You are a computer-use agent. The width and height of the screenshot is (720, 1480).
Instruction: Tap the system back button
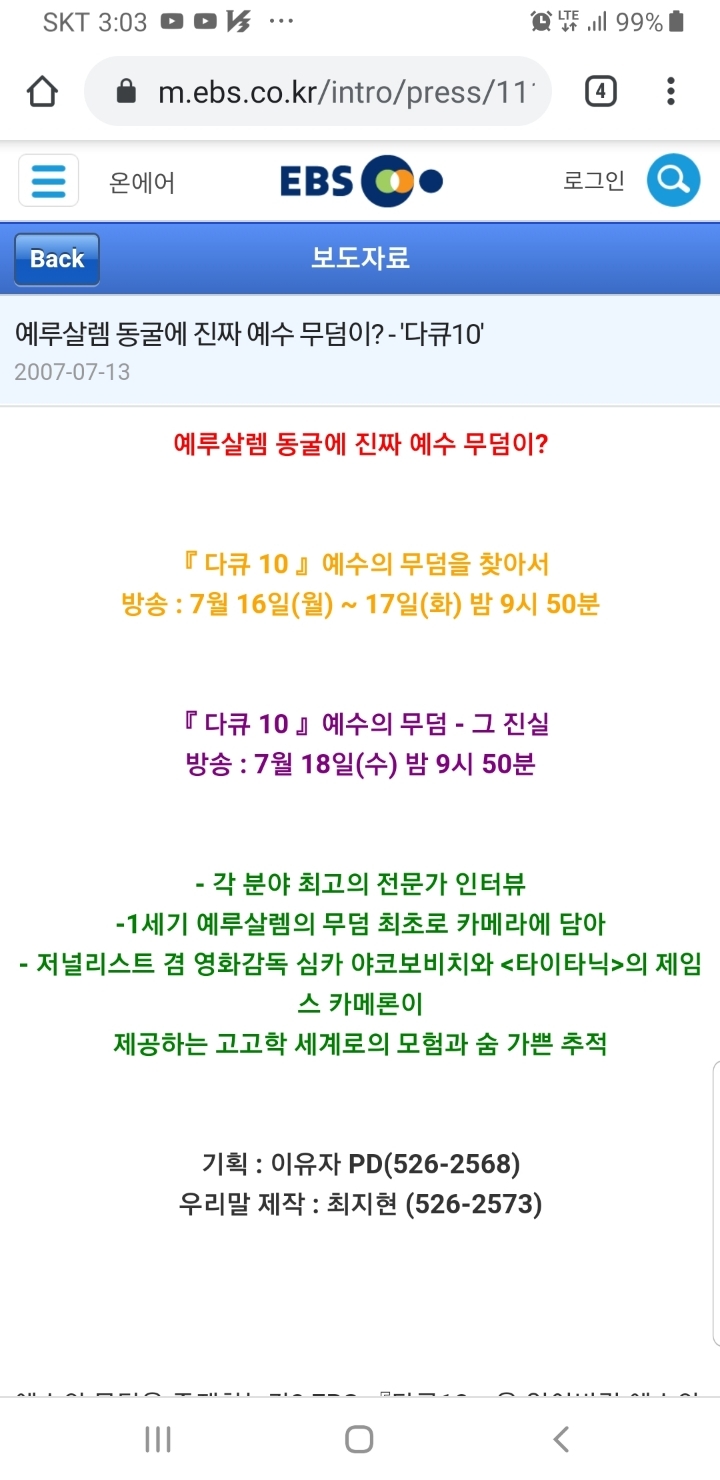(x=561, y=1439)
